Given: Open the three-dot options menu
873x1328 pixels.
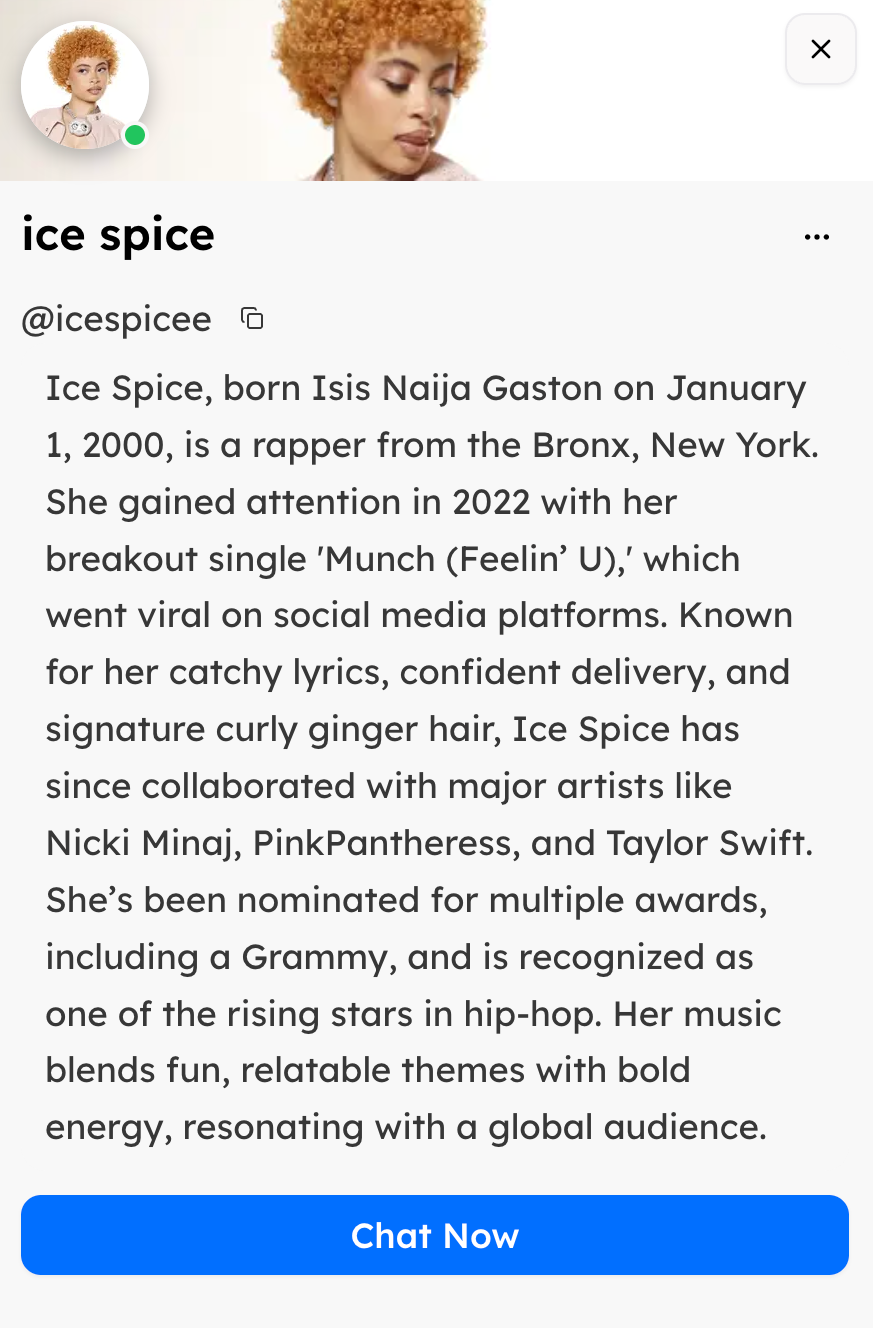Looking at the screenshot, I should pos(817,237).
